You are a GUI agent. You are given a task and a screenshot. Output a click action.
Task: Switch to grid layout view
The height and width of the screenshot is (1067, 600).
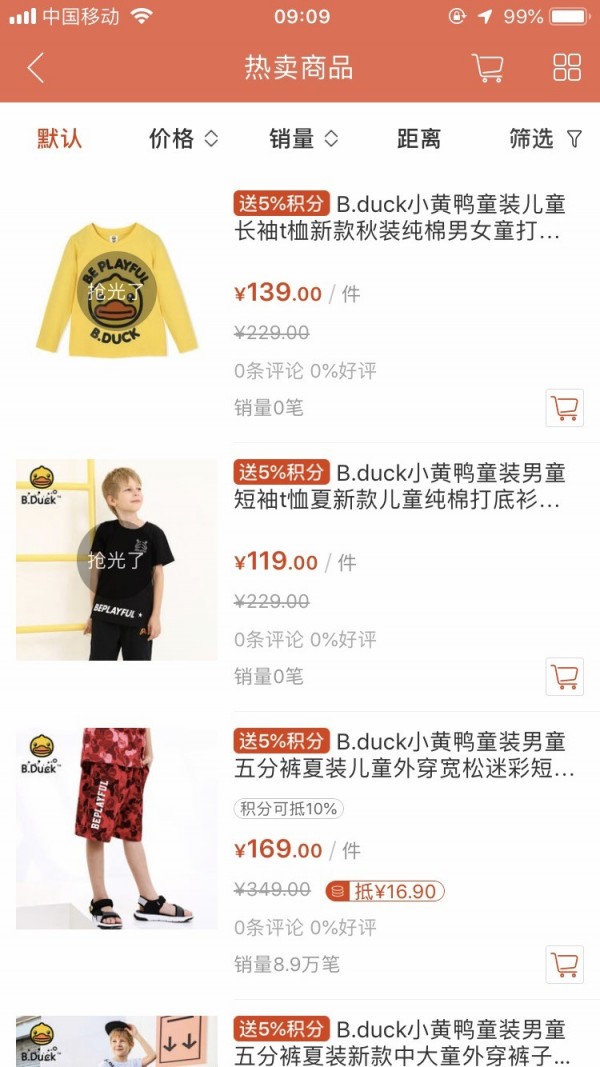click(x=567, y=68)
